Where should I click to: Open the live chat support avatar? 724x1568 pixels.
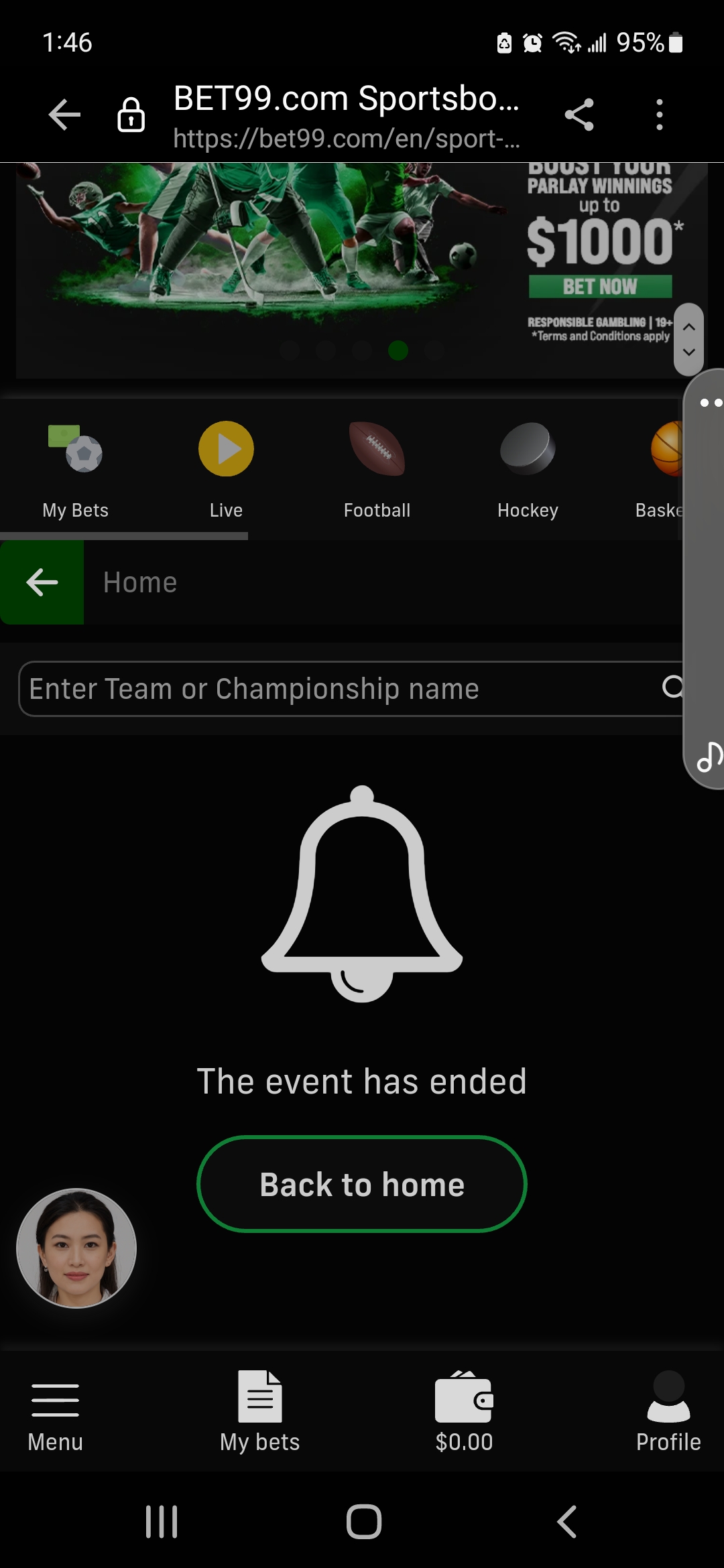click(76, 1248)
